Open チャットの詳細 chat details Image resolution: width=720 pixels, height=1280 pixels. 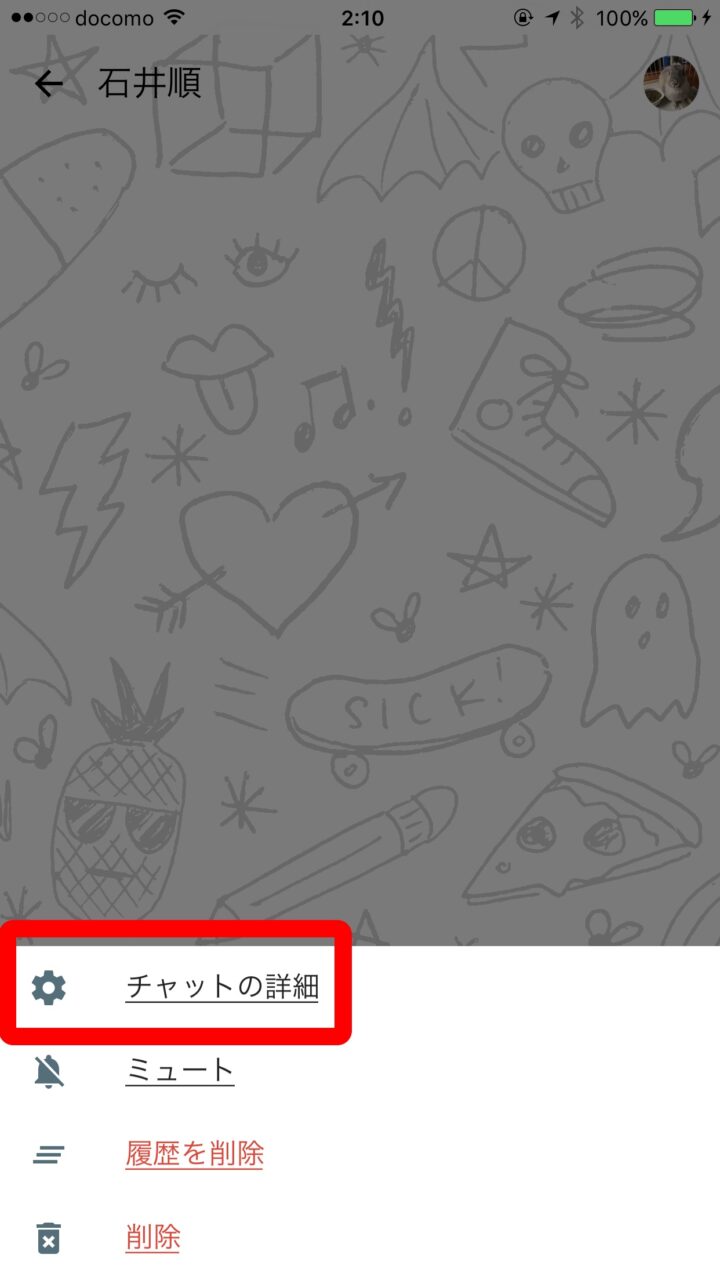click(x=221, y=987)
